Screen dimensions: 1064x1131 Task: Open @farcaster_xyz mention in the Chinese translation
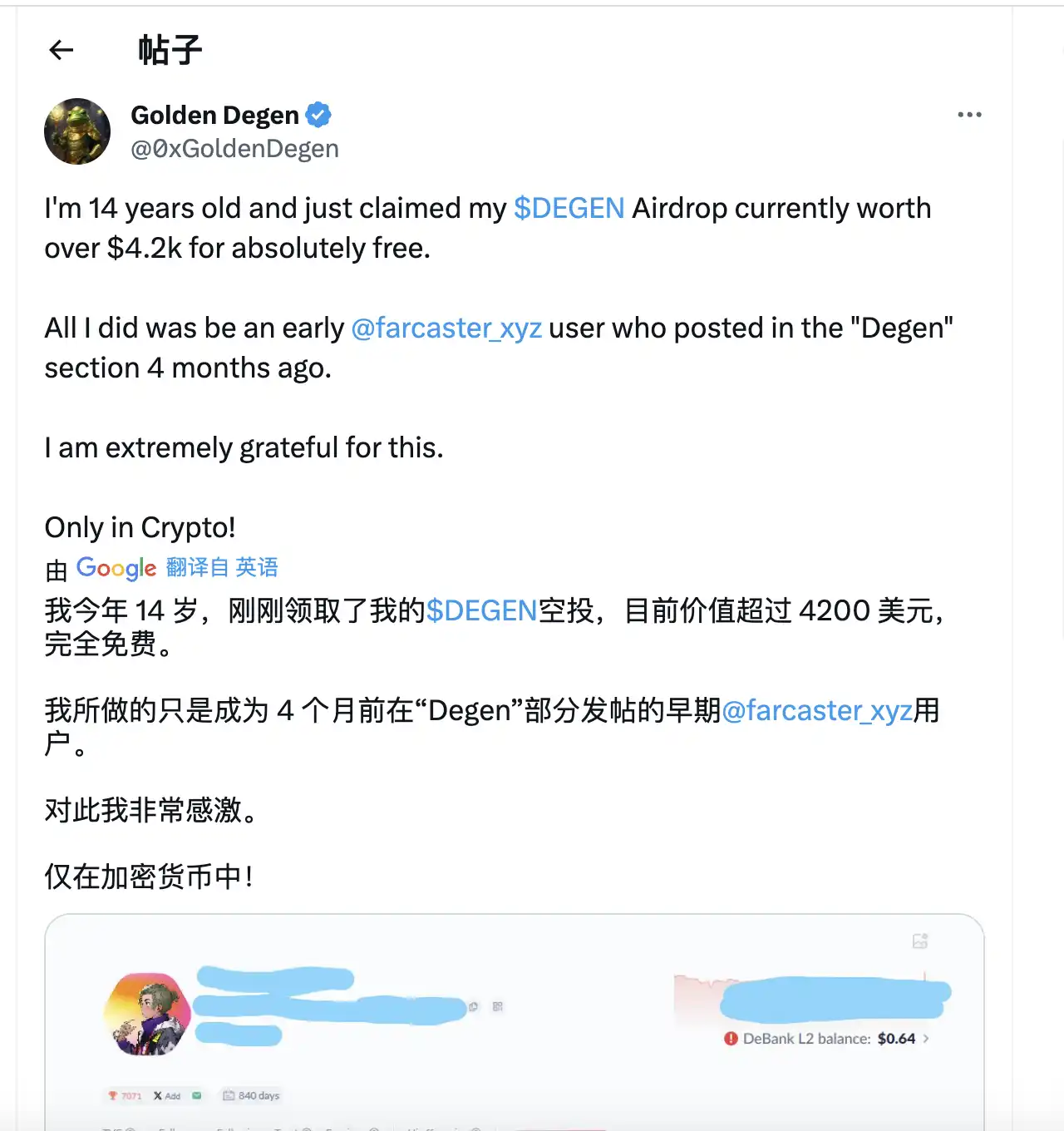point(817,711)
